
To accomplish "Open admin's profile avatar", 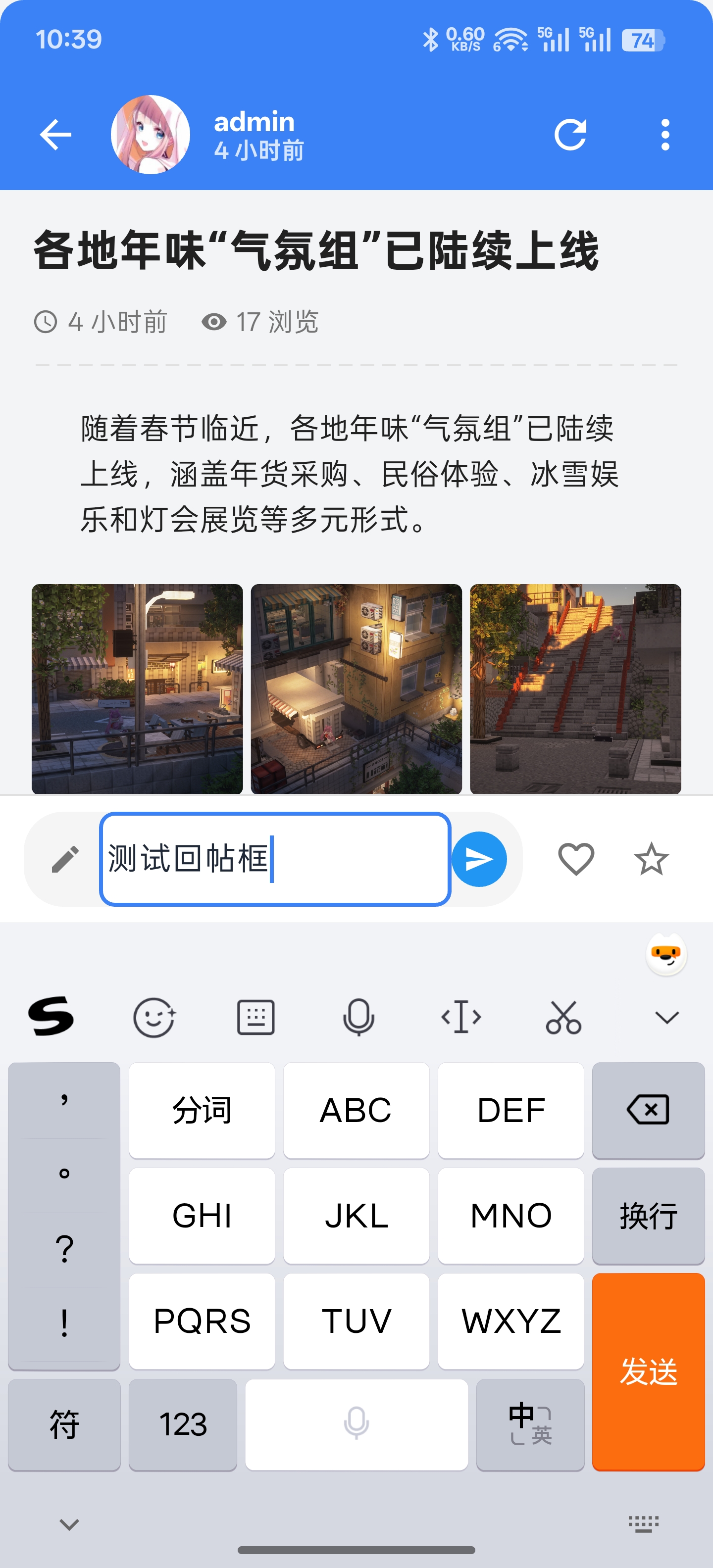I will 151,135.
